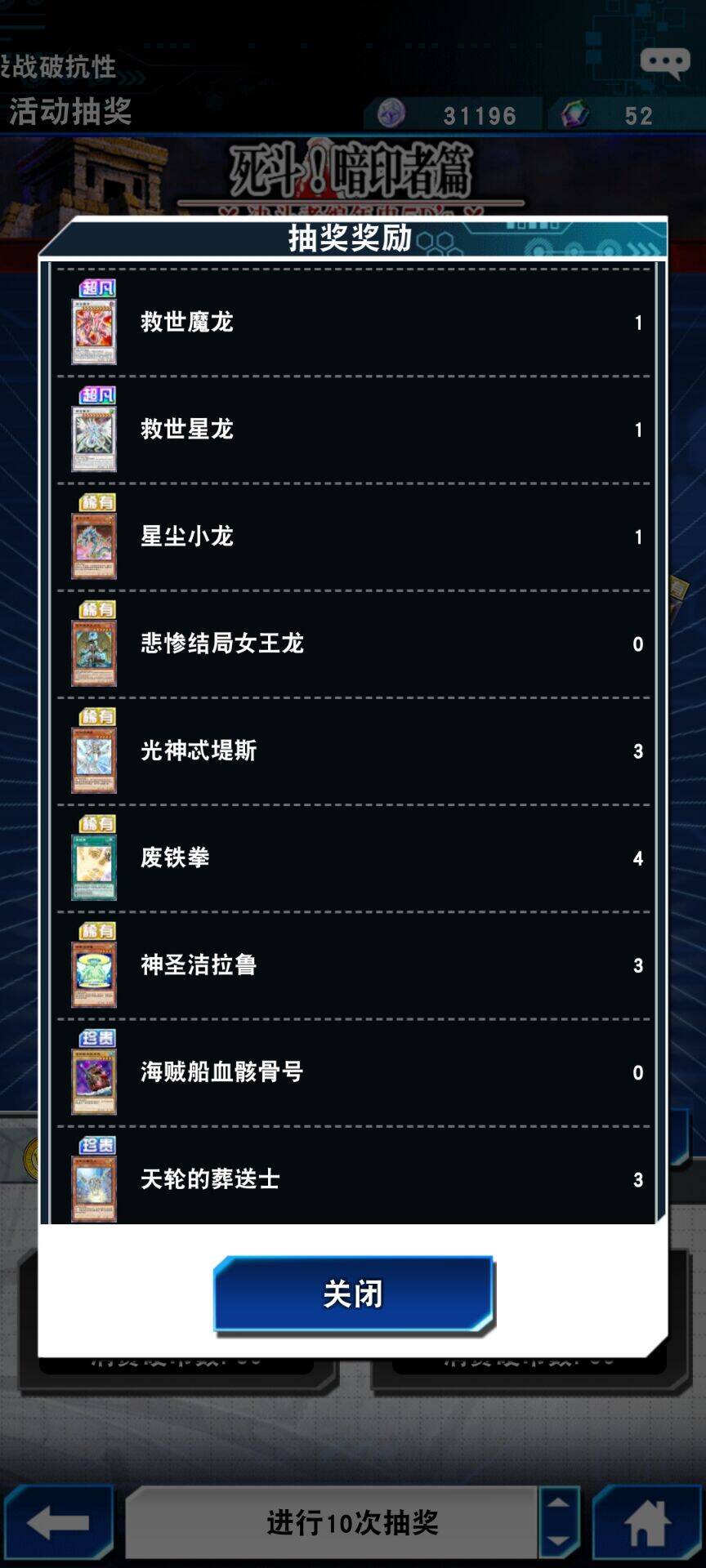Open 星尘小龙 card entry

94,537
